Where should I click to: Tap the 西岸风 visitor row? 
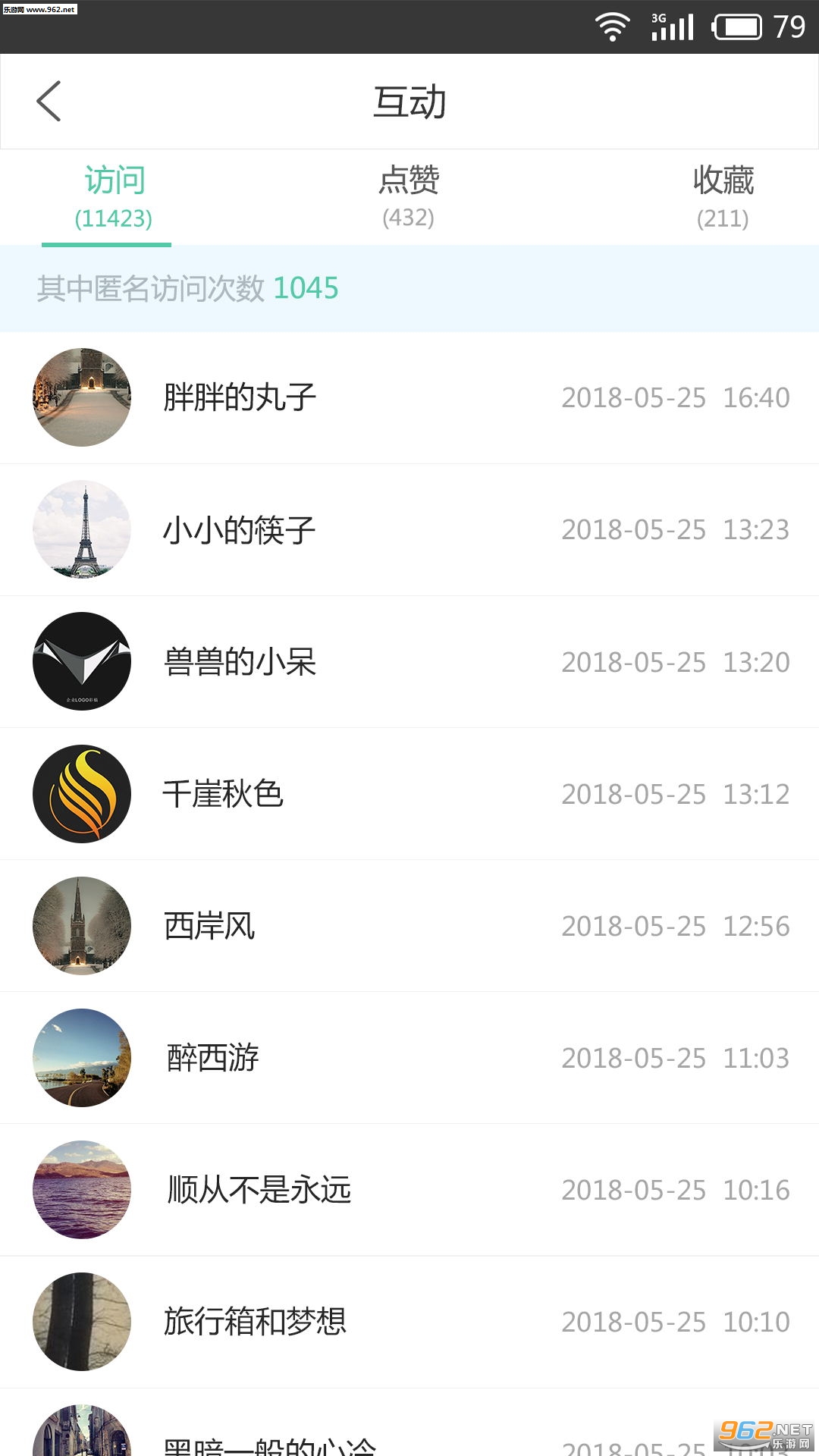click(x=409, y=926)
